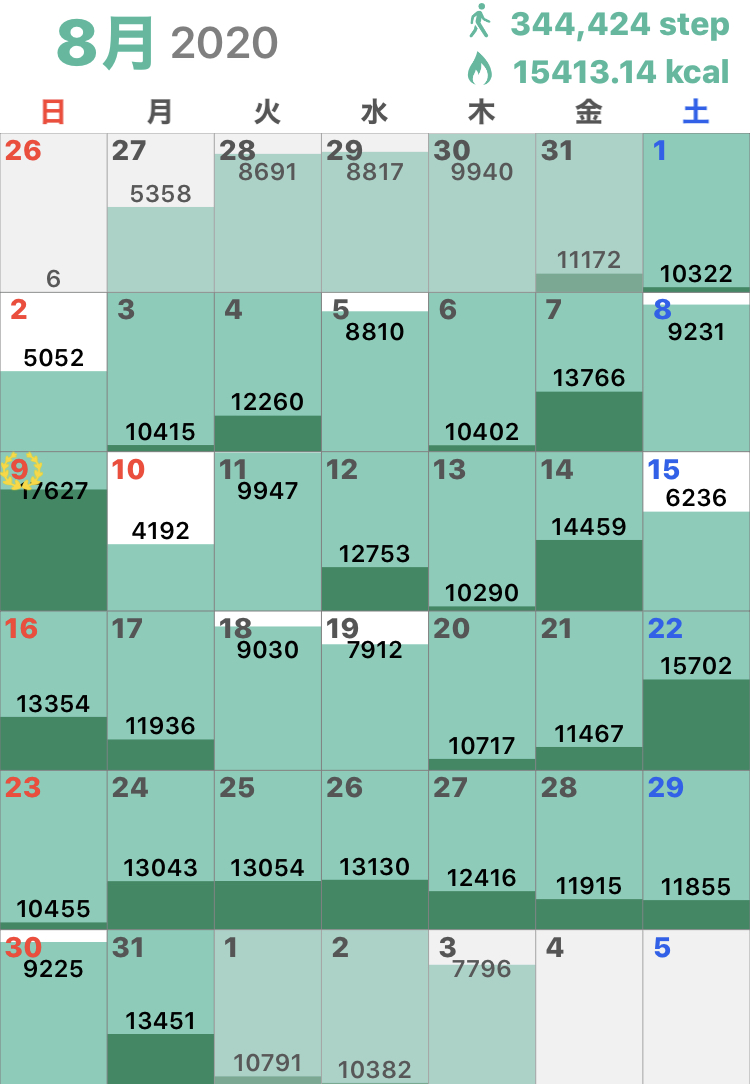View August 30 with 9225 steps

[53, 1008]
